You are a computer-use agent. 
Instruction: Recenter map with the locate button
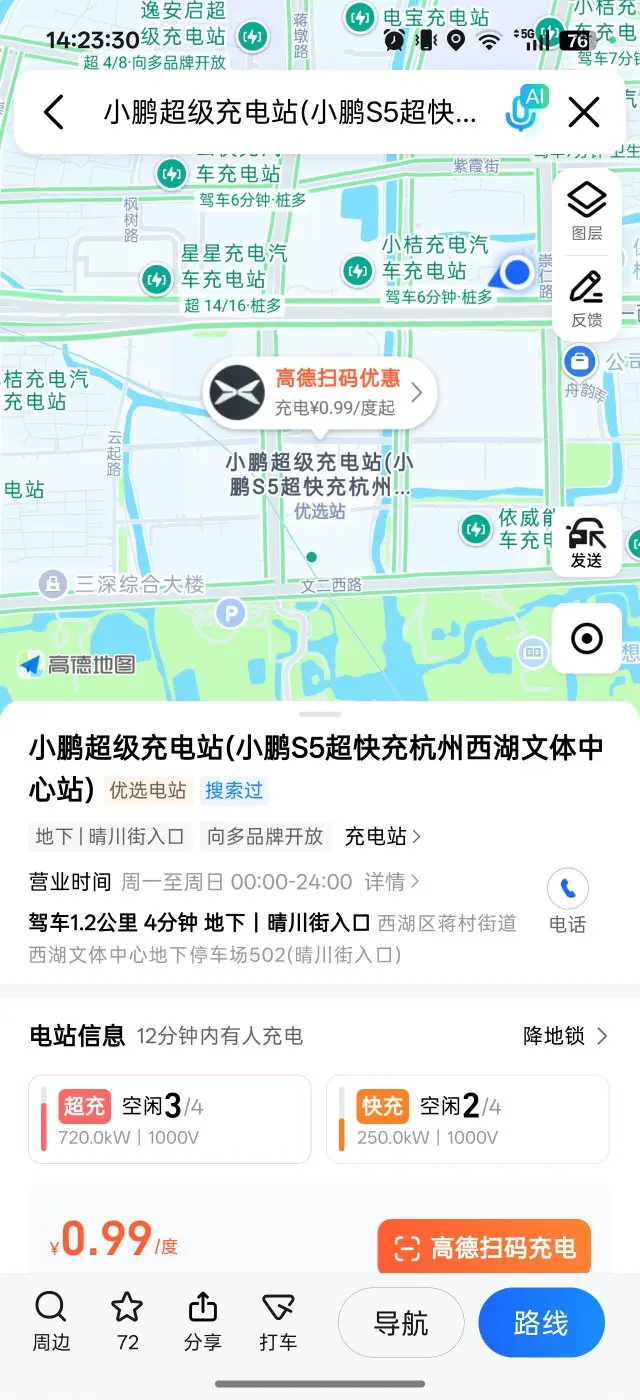[x=586, y=638]
